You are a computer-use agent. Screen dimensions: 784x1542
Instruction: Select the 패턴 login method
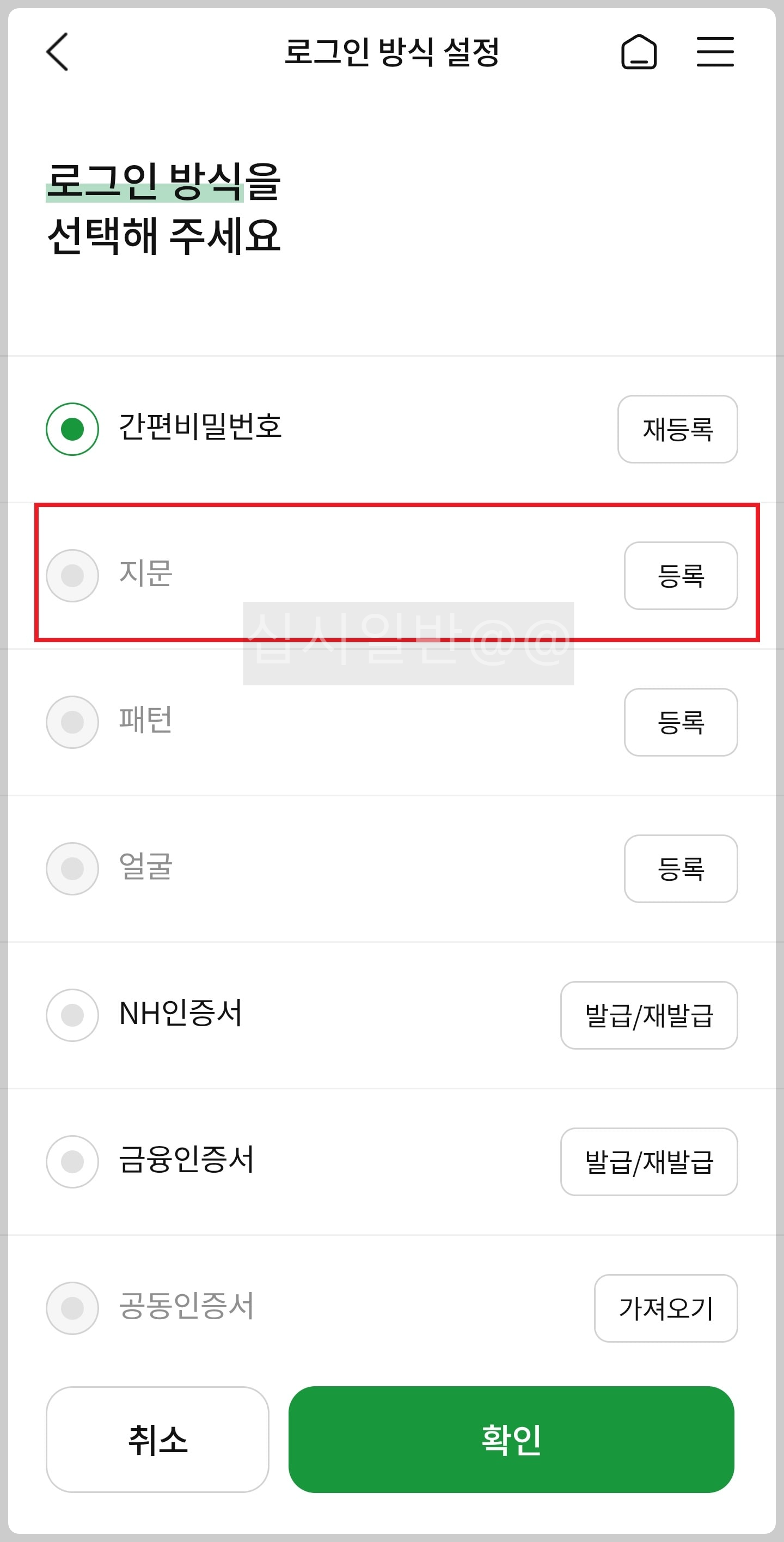[72, 722]
